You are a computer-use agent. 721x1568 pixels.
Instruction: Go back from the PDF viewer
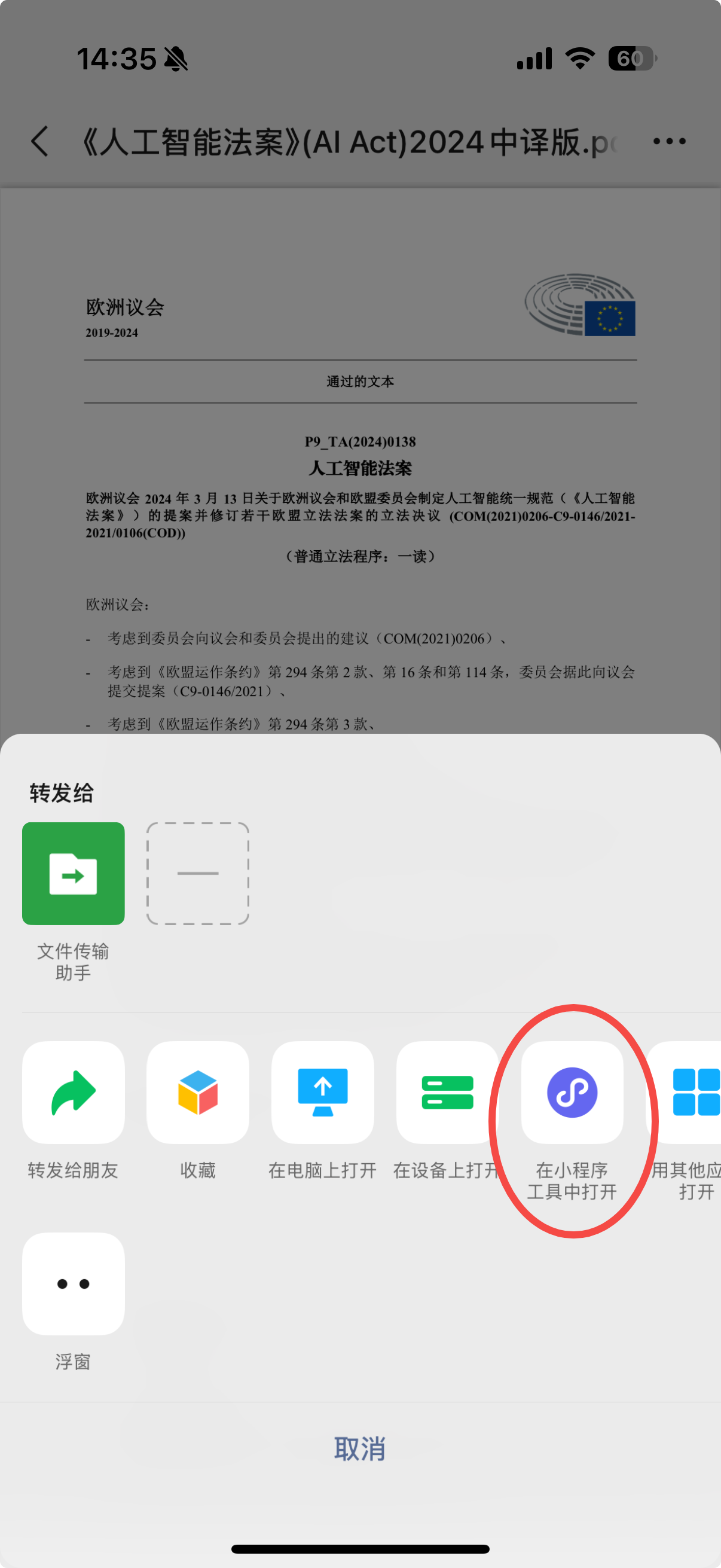[x=39, y=141]
